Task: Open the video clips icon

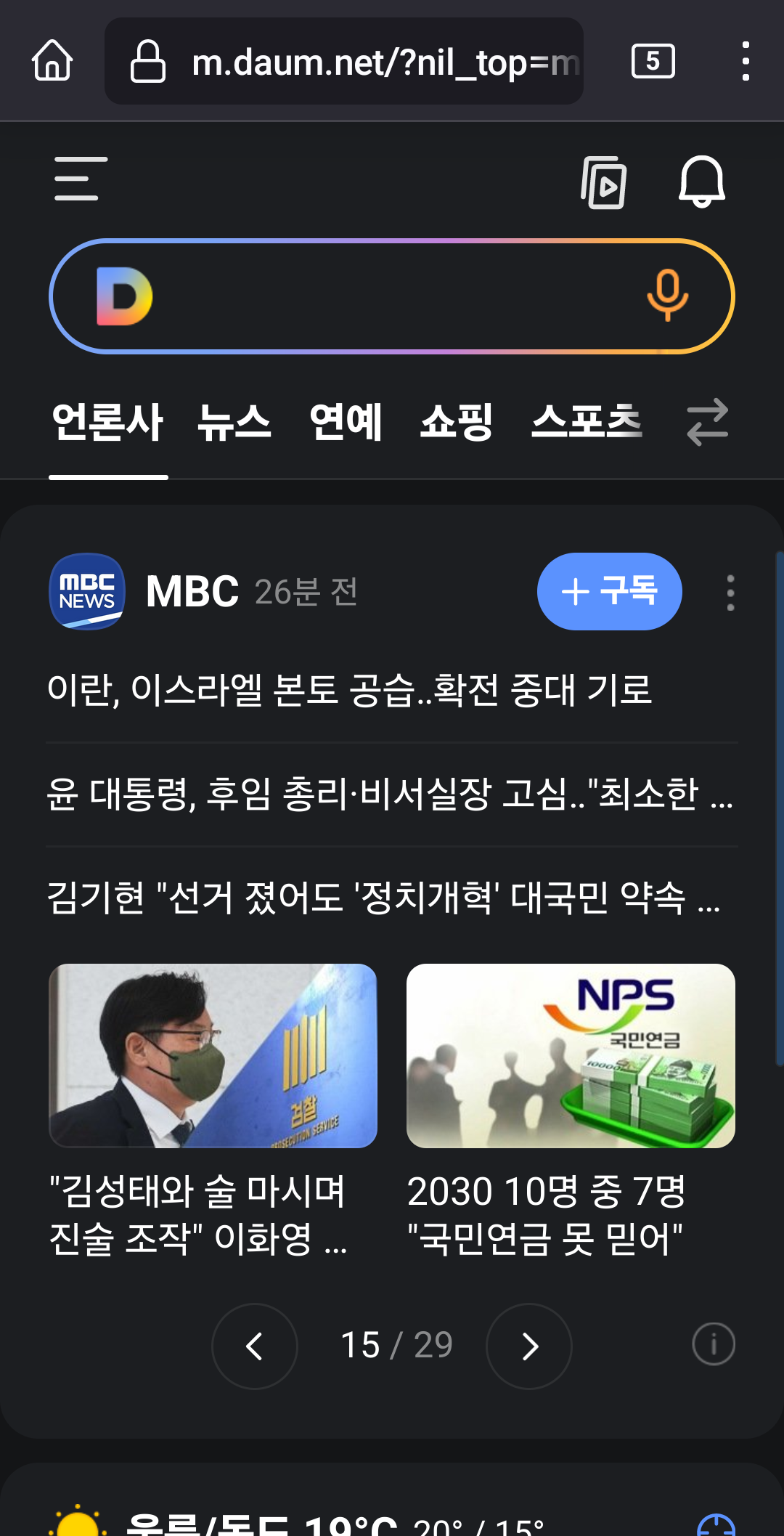Action: coord(604,182)
